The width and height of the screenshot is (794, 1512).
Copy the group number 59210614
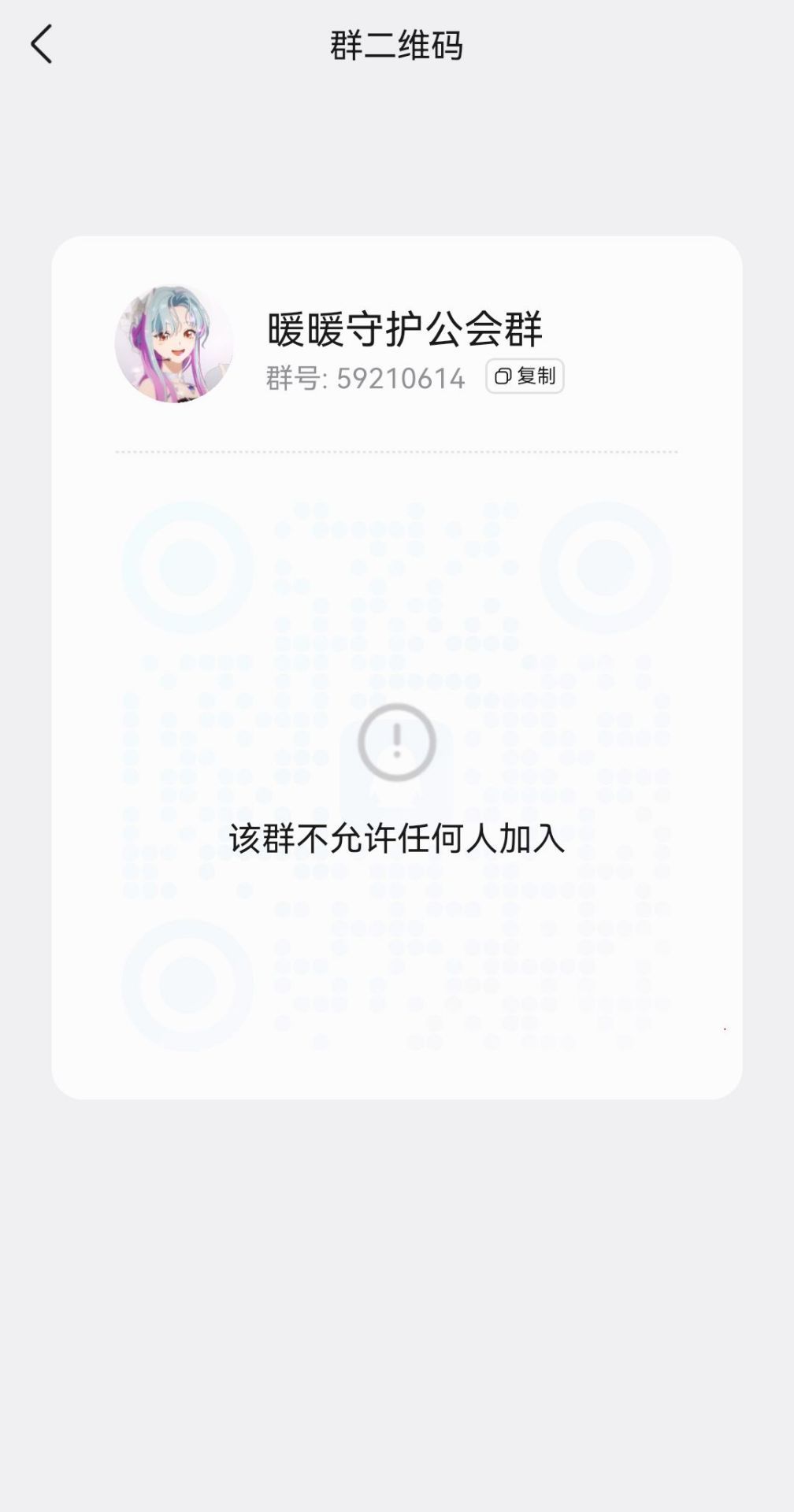(x=525, y=376)
